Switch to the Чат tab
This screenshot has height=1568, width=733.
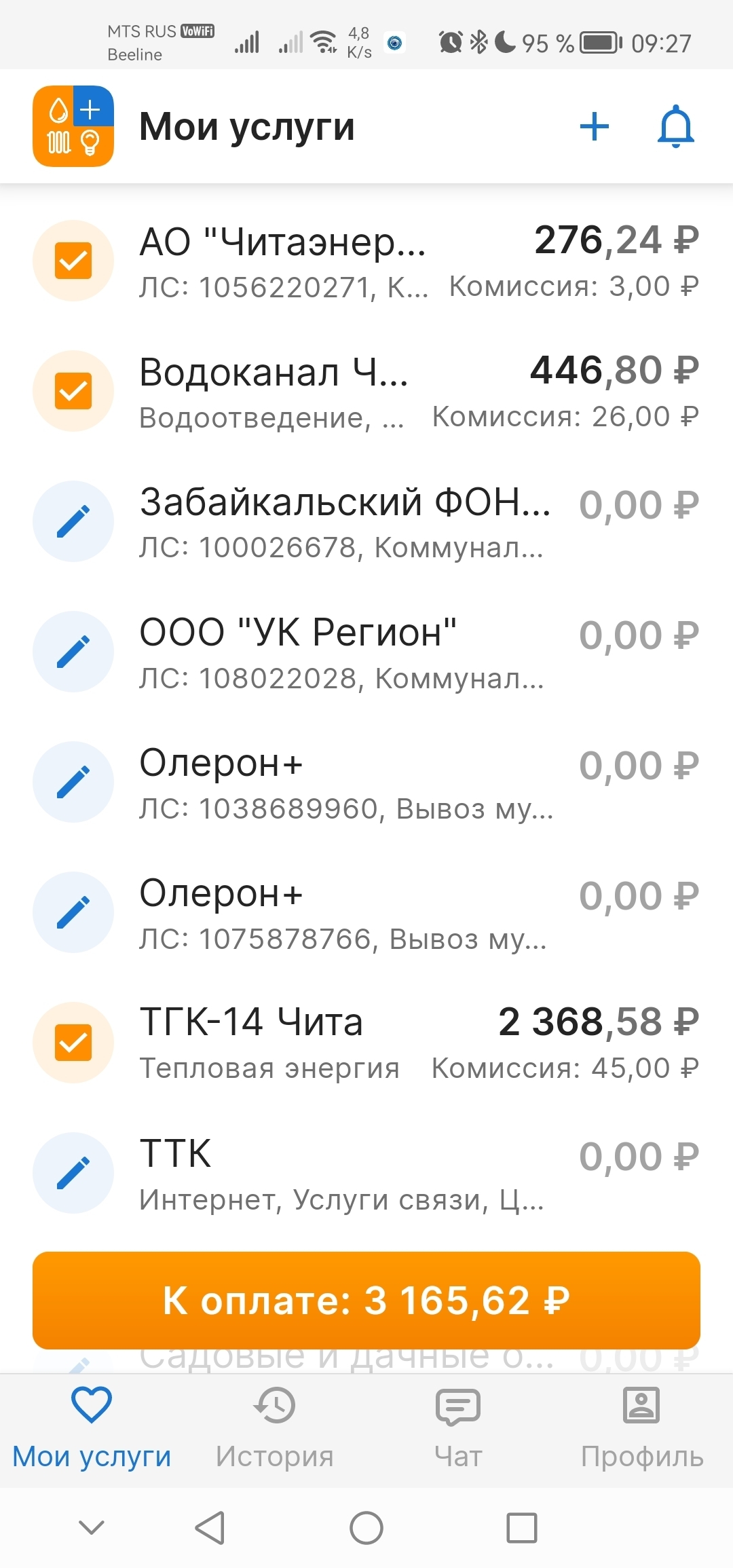(x=458, y=1427)
